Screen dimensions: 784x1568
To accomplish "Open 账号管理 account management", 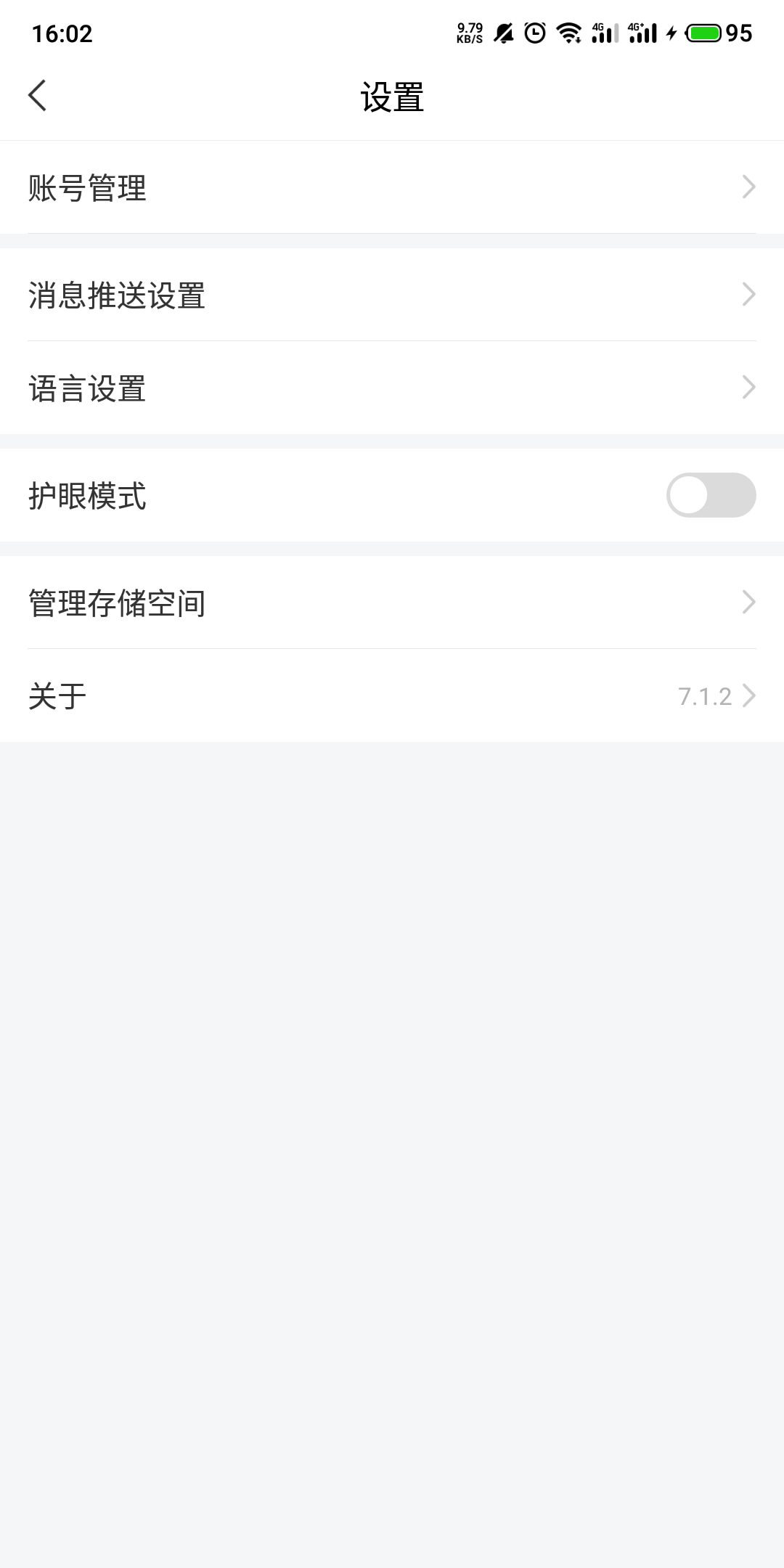I will click(392, 187).
